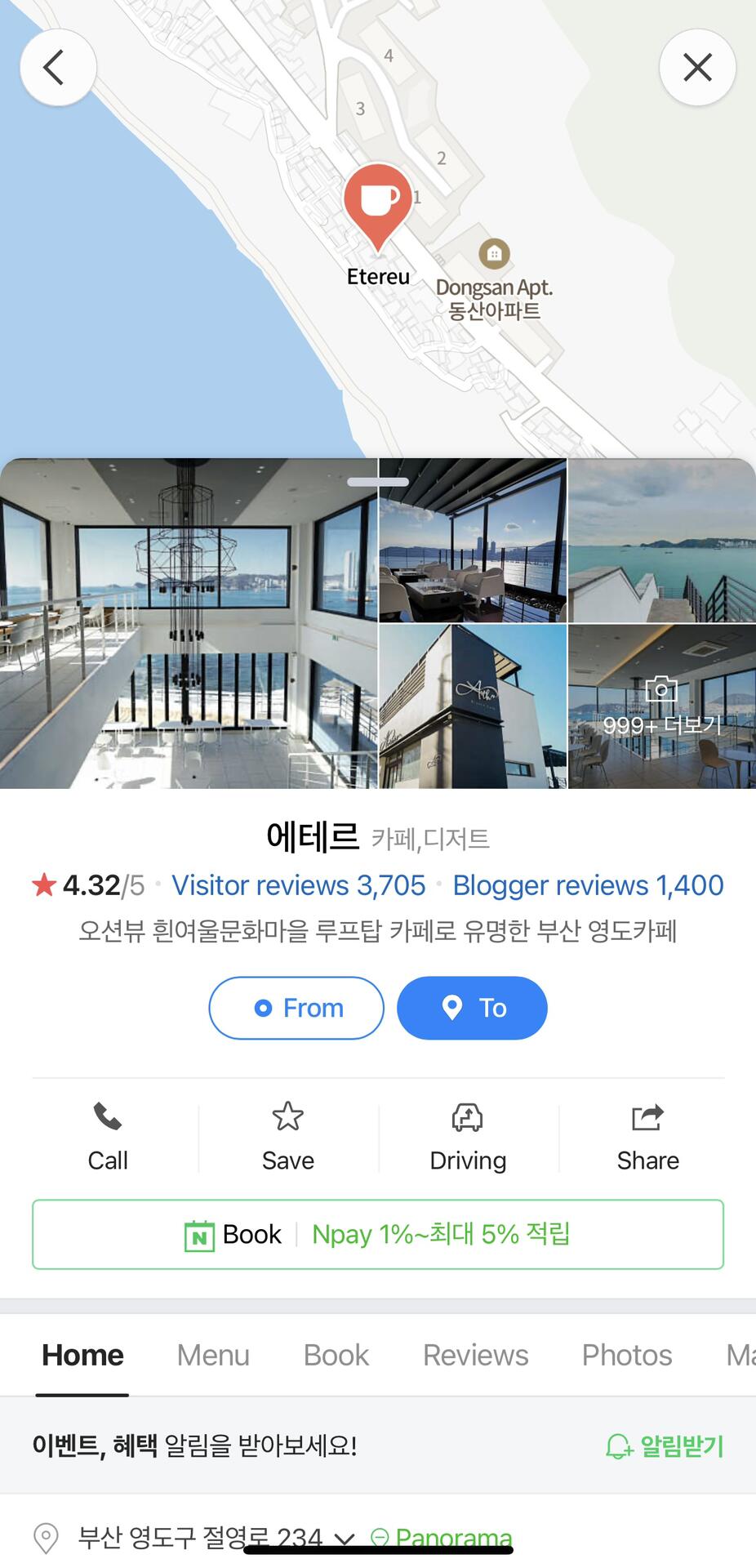
Task: View 999+ more photos tile
Action: point(661,706)
